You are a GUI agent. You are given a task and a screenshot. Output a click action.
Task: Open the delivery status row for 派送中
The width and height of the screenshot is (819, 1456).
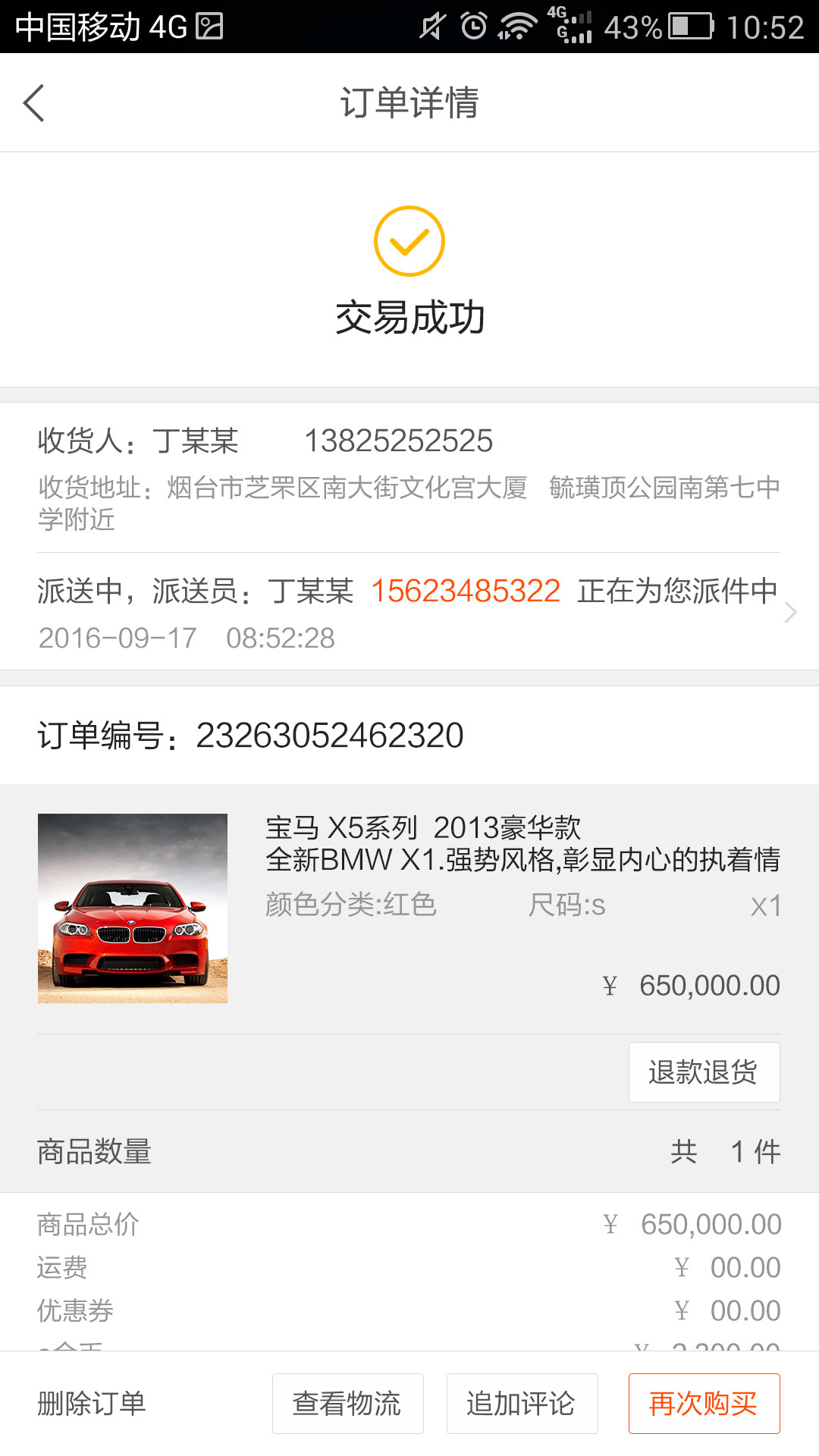click(x=409, y=612)
